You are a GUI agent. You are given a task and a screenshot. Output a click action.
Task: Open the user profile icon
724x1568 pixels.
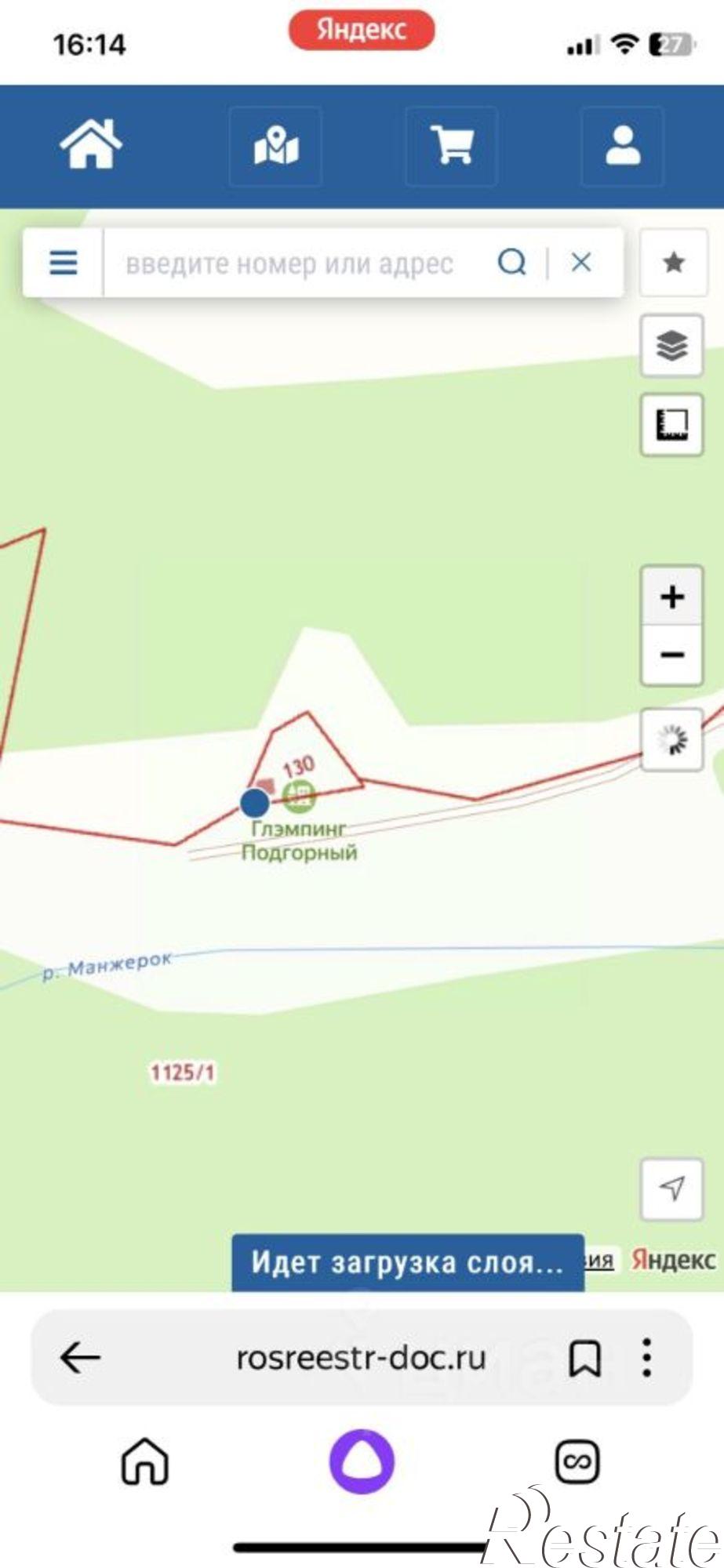pyautogui.click(x=623, y=146)
